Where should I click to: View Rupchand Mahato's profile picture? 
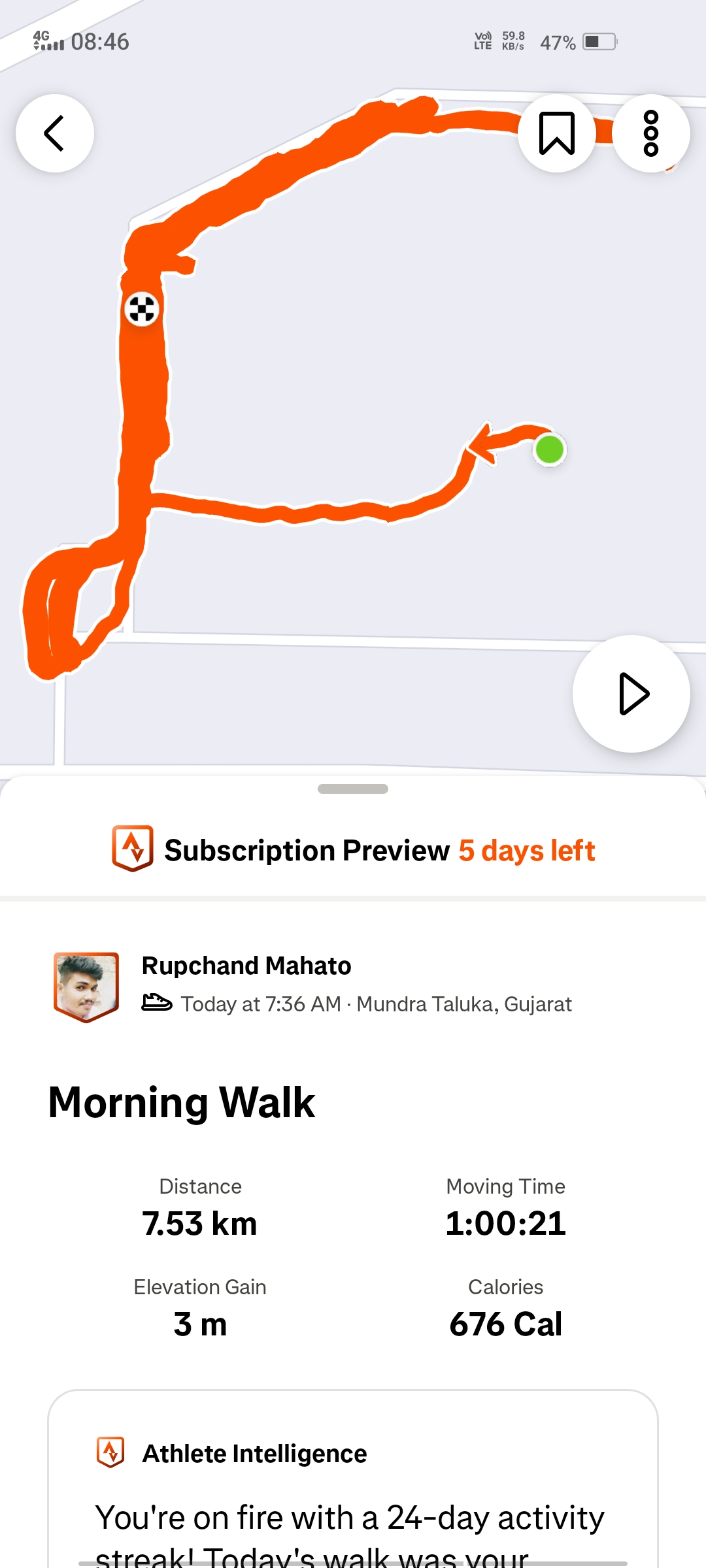click(86, 986)
